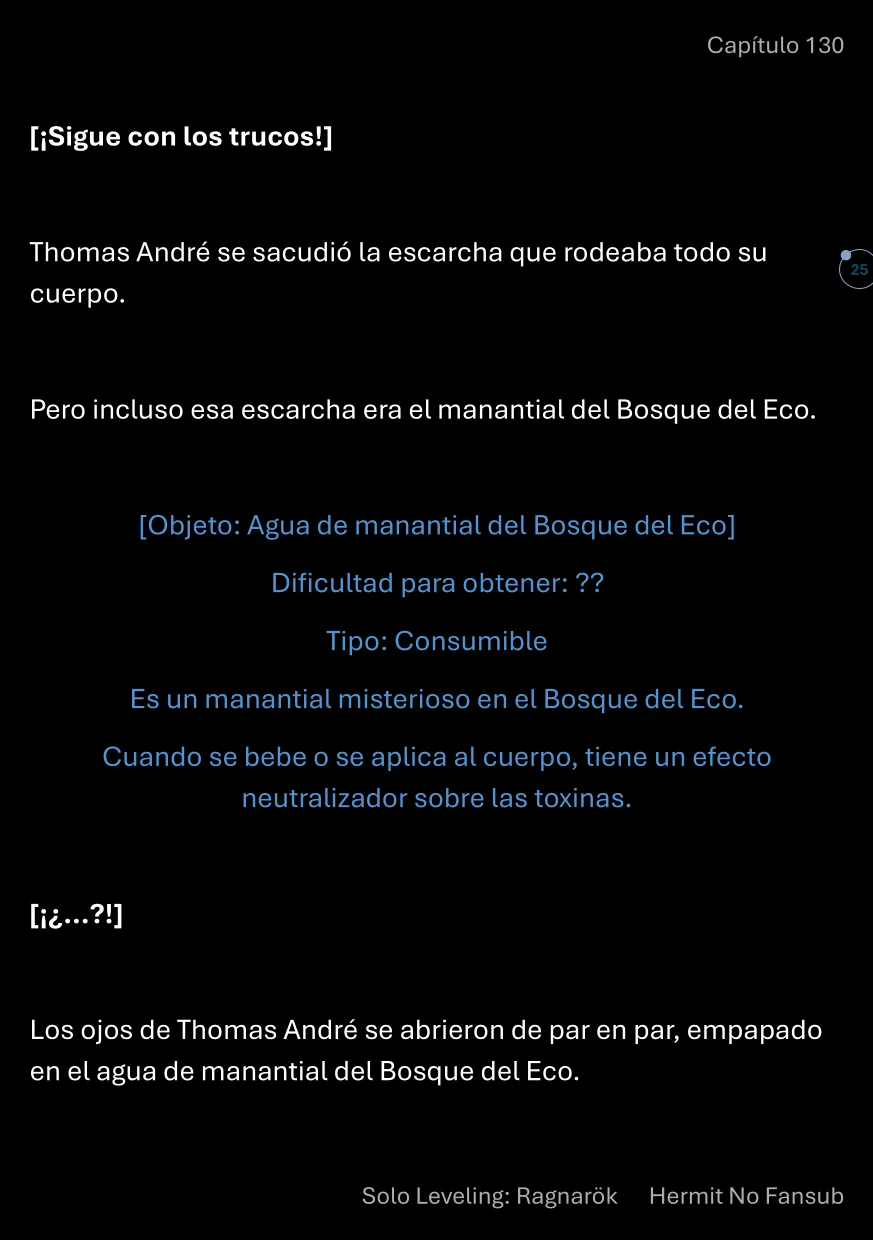Tap the floating circle badge showing 25
This screenshot has height=1240, width=873.
857,270
